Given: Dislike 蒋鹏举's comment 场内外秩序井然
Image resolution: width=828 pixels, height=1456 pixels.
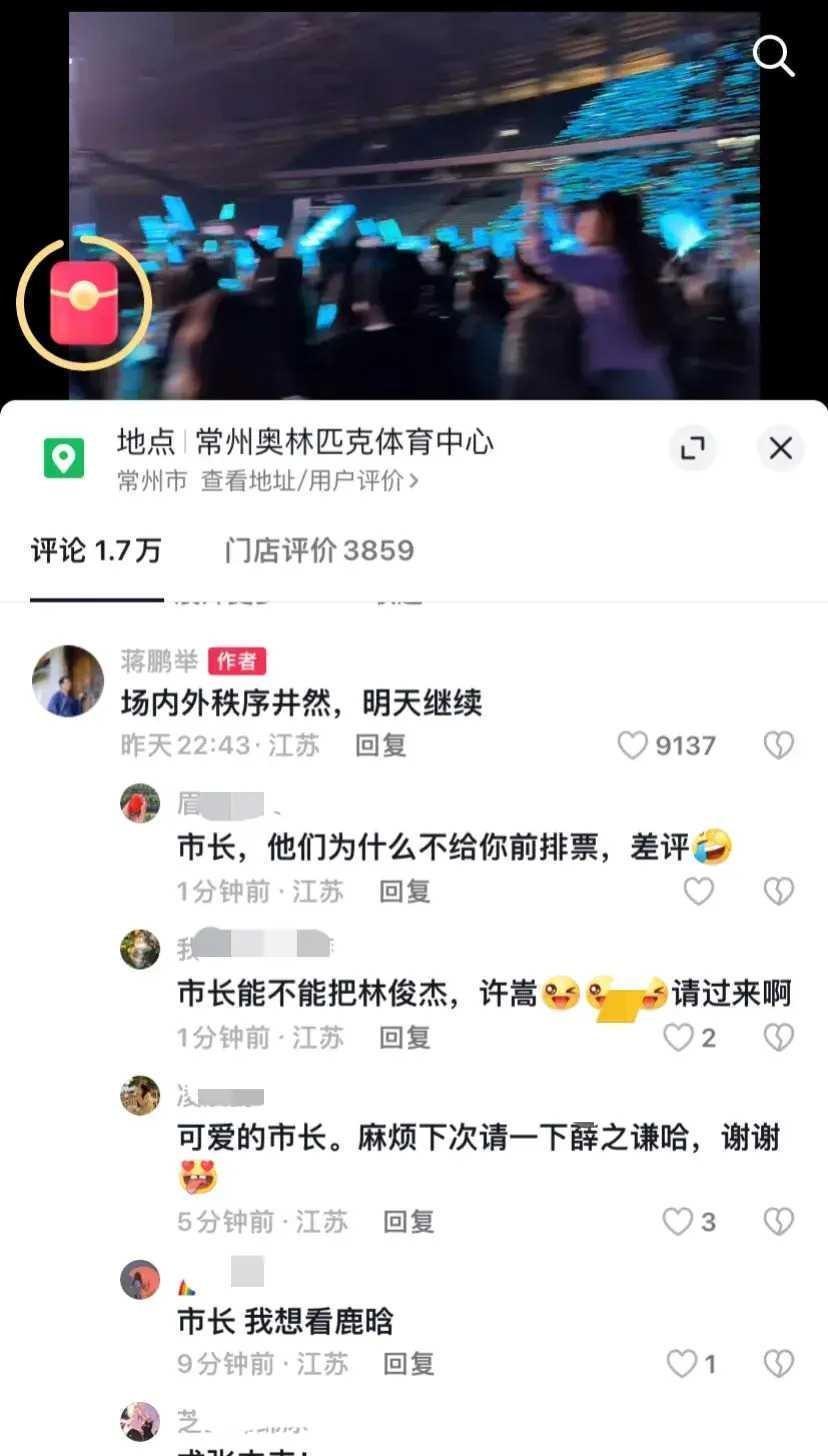Looking at the screenshot, I should [778, 745].
